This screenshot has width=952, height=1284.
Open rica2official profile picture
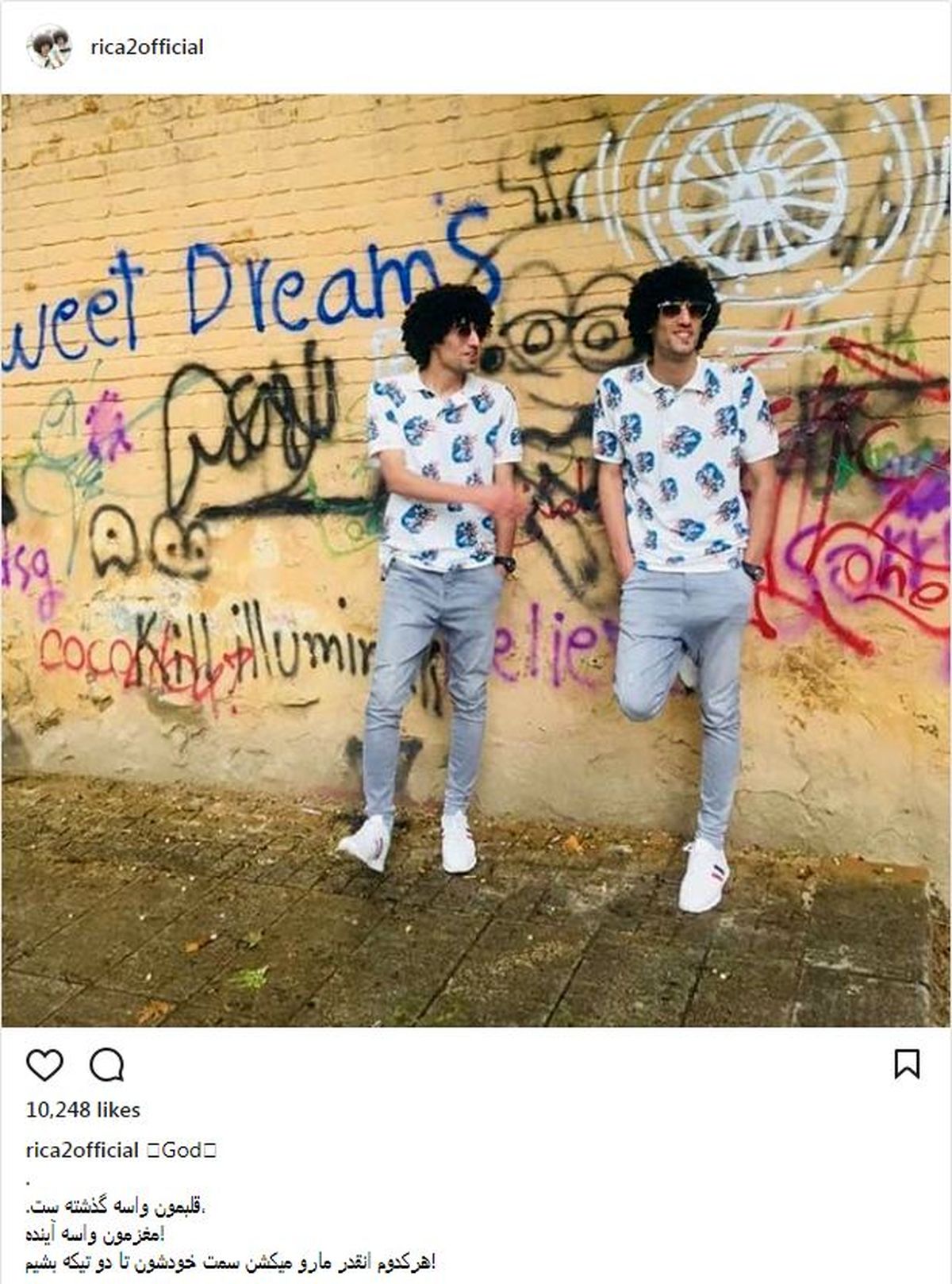click(49, 47)
